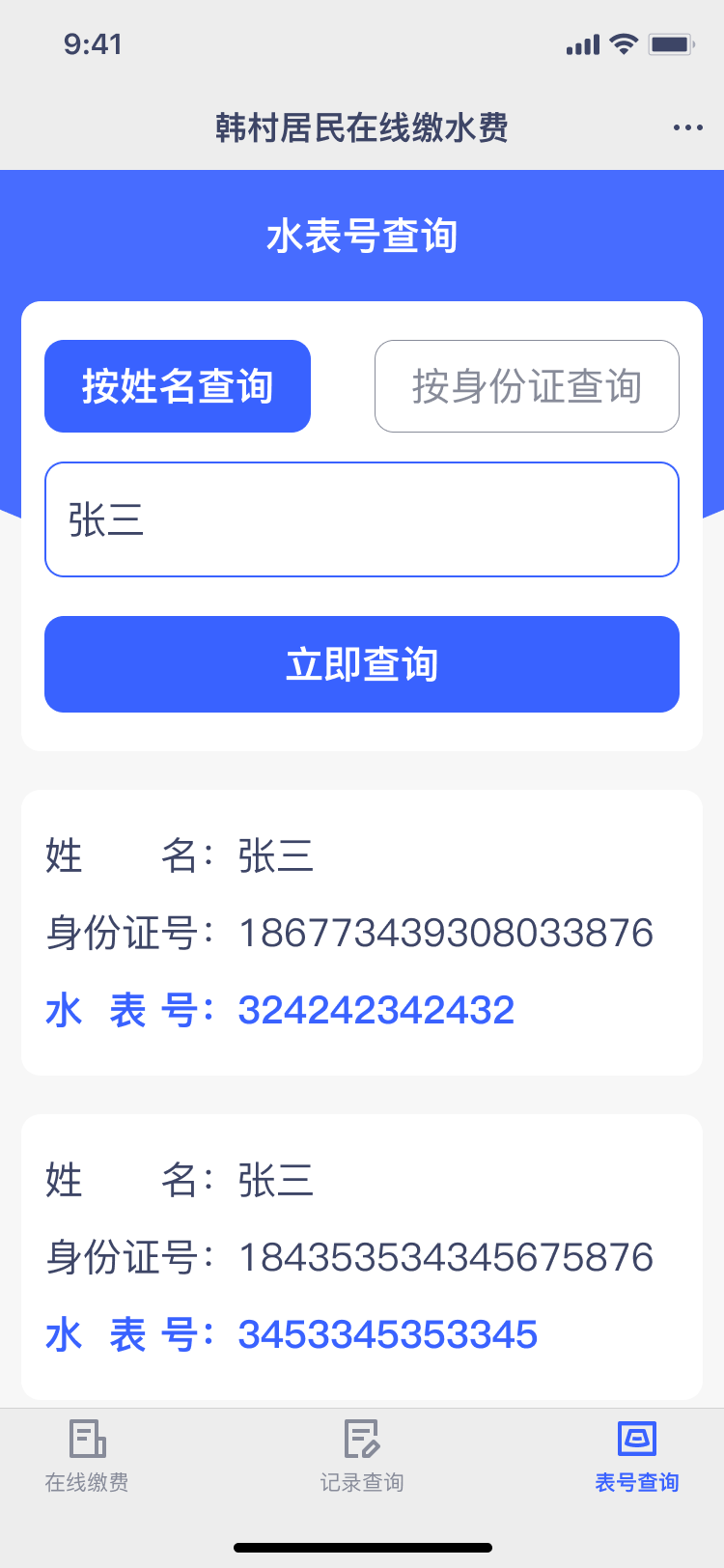Screen dimensions: 724x1568
Task: Select 按姓名查询 search mode
Action: click(178, 386)
